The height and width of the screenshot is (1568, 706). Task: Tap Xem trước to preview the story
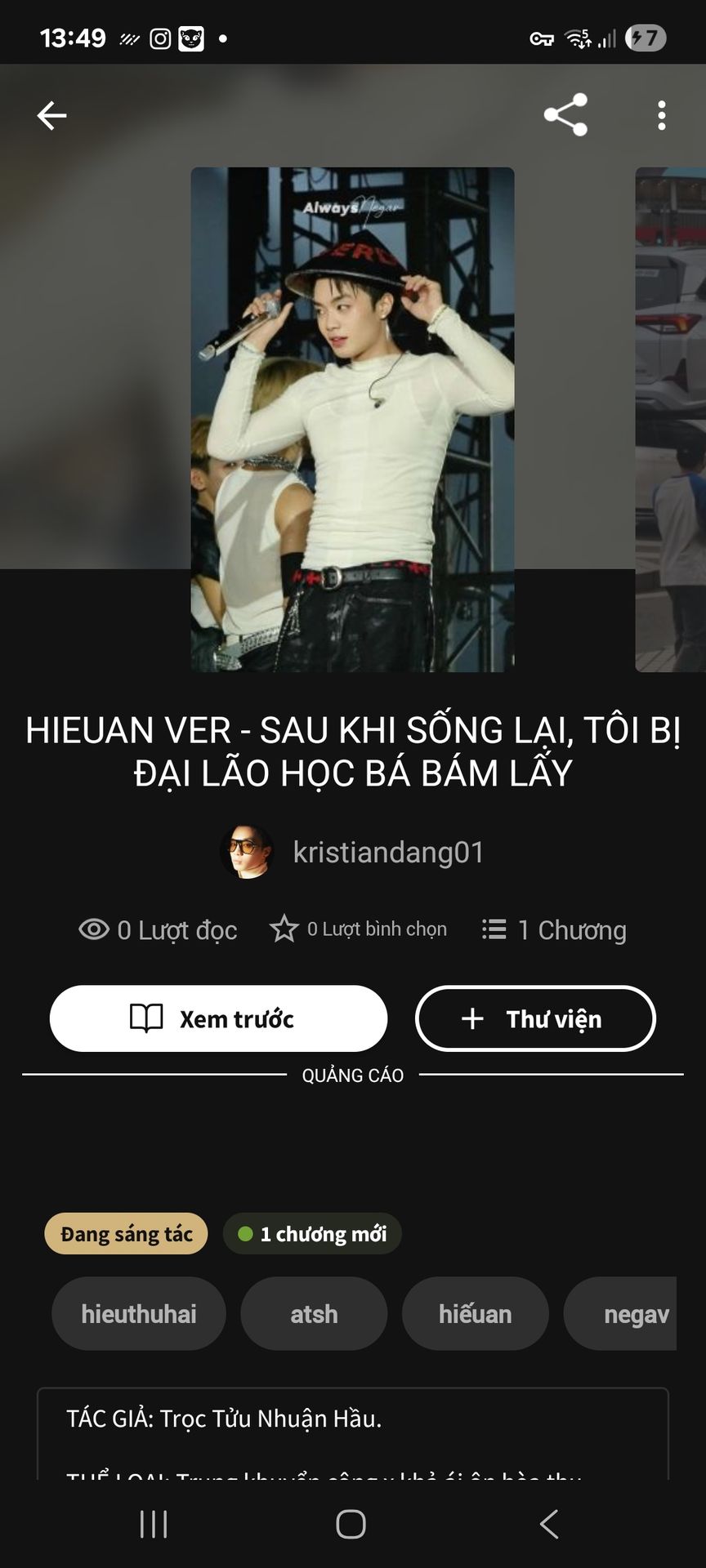click(x=218, y=1018)
